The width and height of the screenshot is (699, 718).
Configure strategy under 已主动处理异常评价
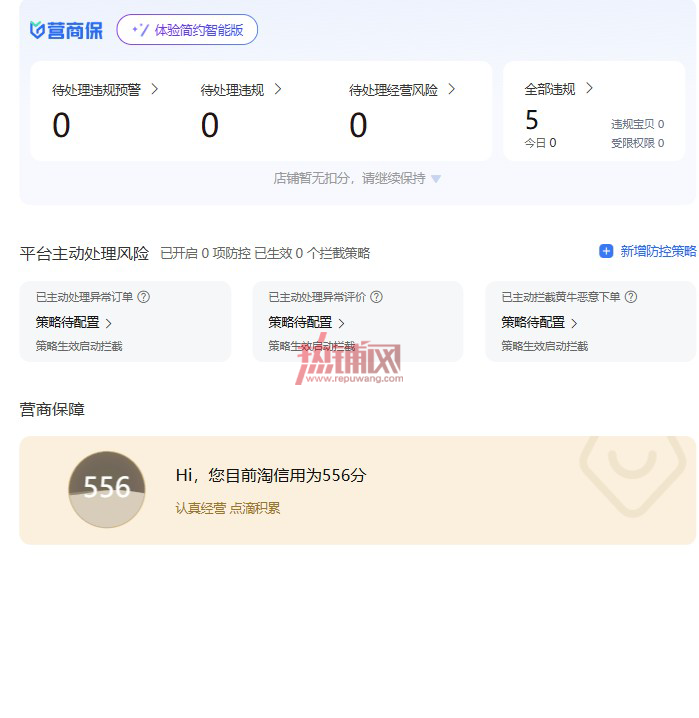click(x=306, y=322)
